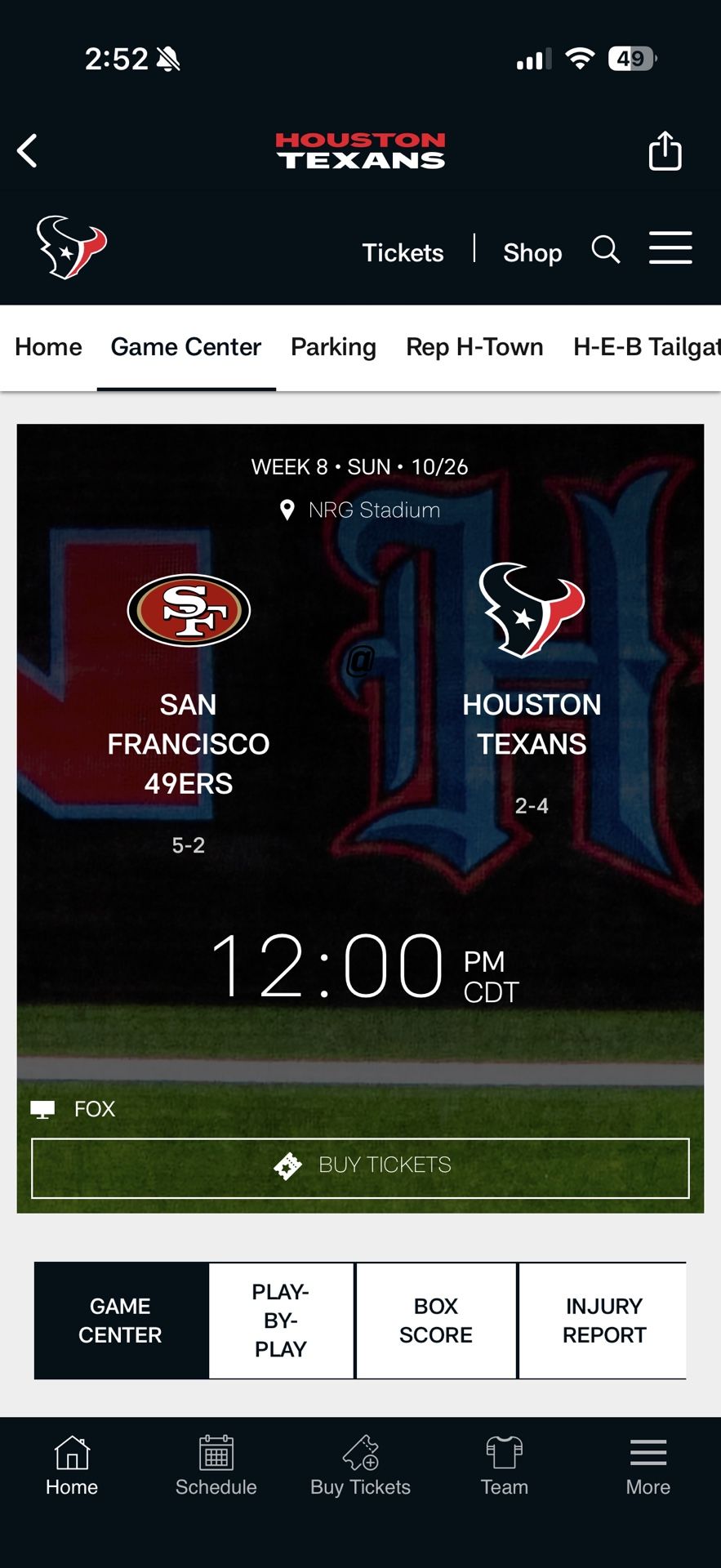721x1568 pixels.
Task: Tap the More icon in bottom navigation
Action: click(648, 1468)
